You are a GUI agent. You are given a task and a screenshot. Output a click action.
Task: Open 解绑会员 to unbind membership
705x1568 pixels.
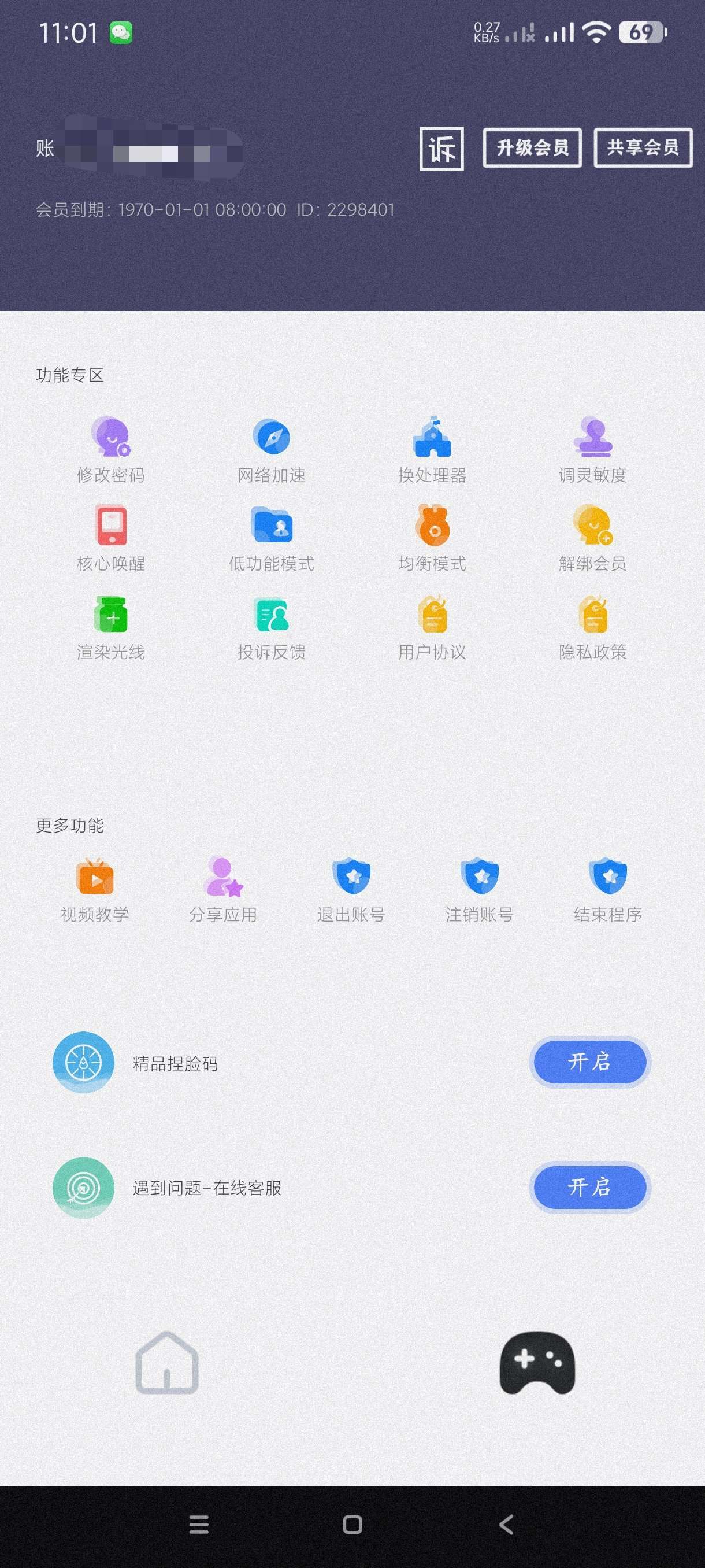[x=592, y=539]
